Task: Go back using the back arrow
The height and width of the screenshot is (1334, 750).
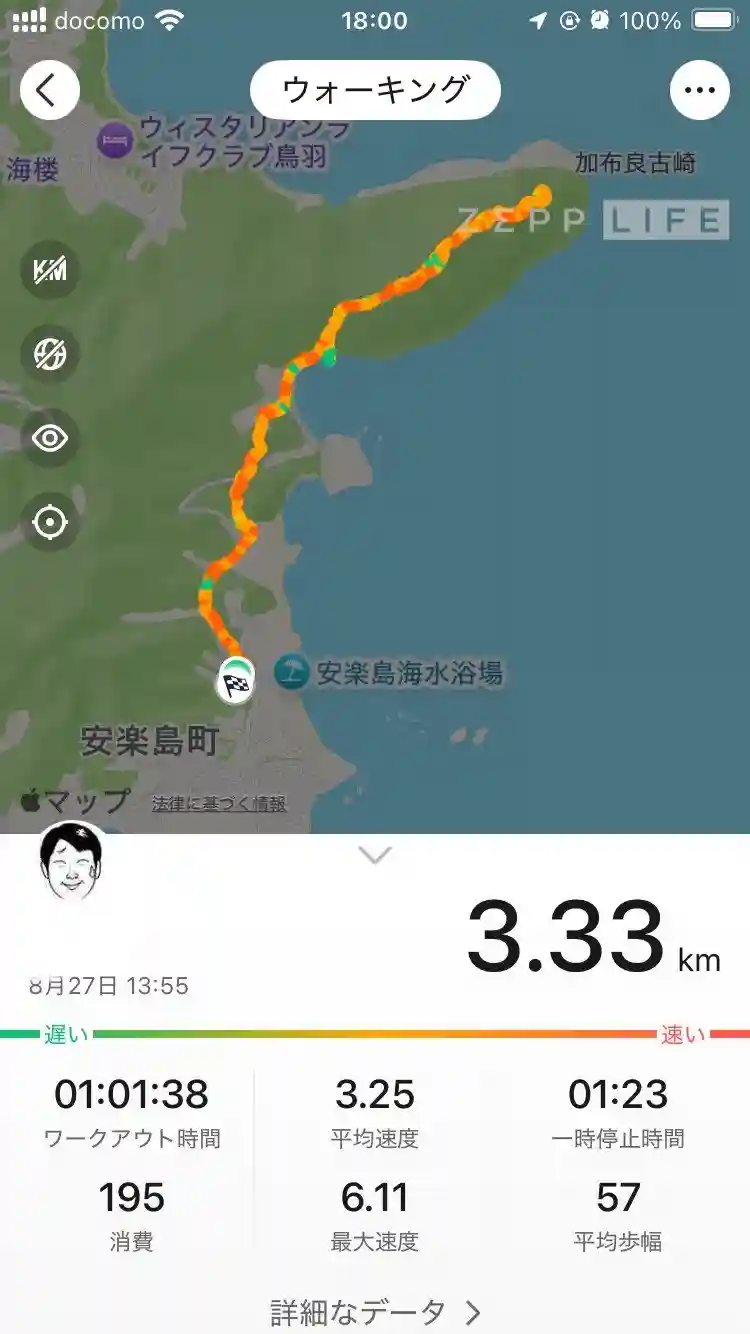Action: [50, 91]
